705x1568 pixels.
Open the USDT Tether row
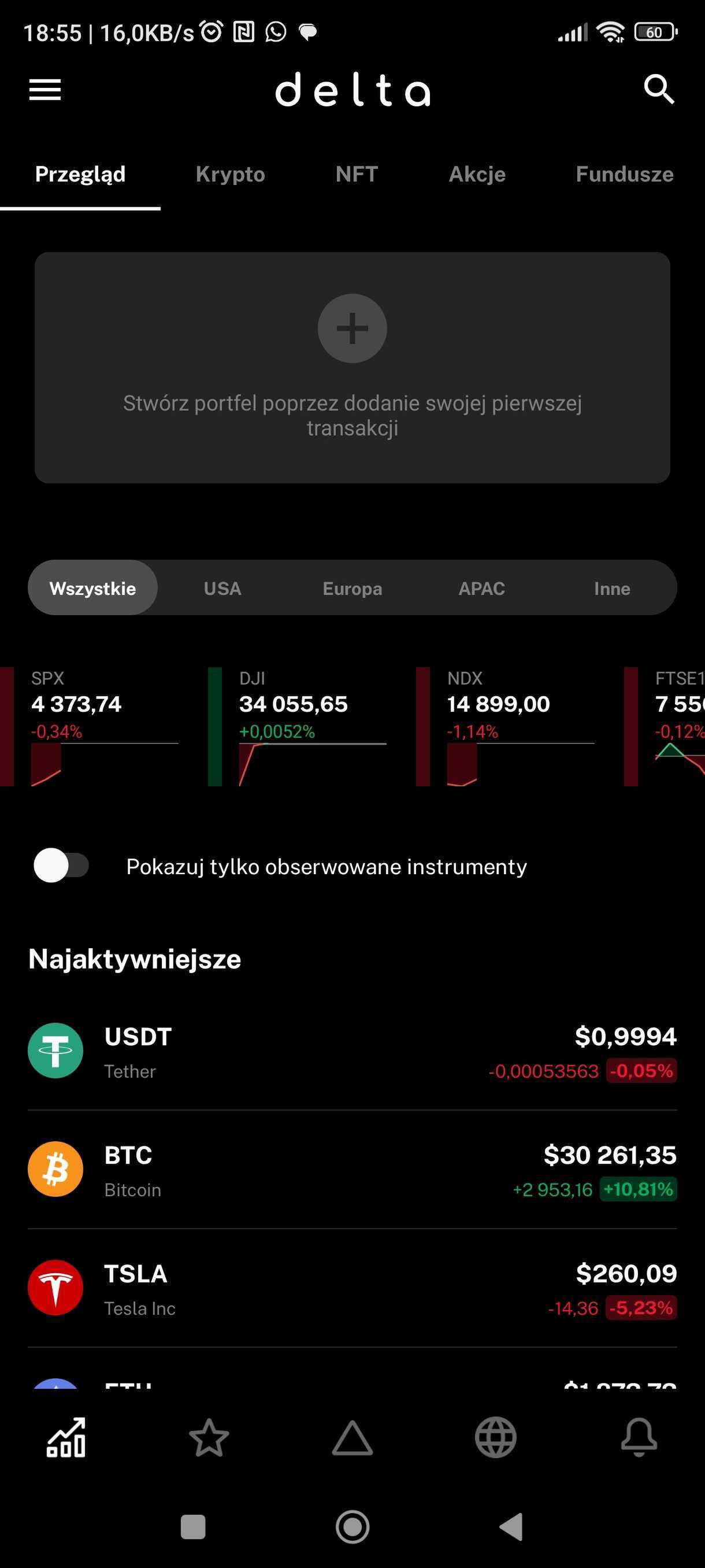[352, 1051]
